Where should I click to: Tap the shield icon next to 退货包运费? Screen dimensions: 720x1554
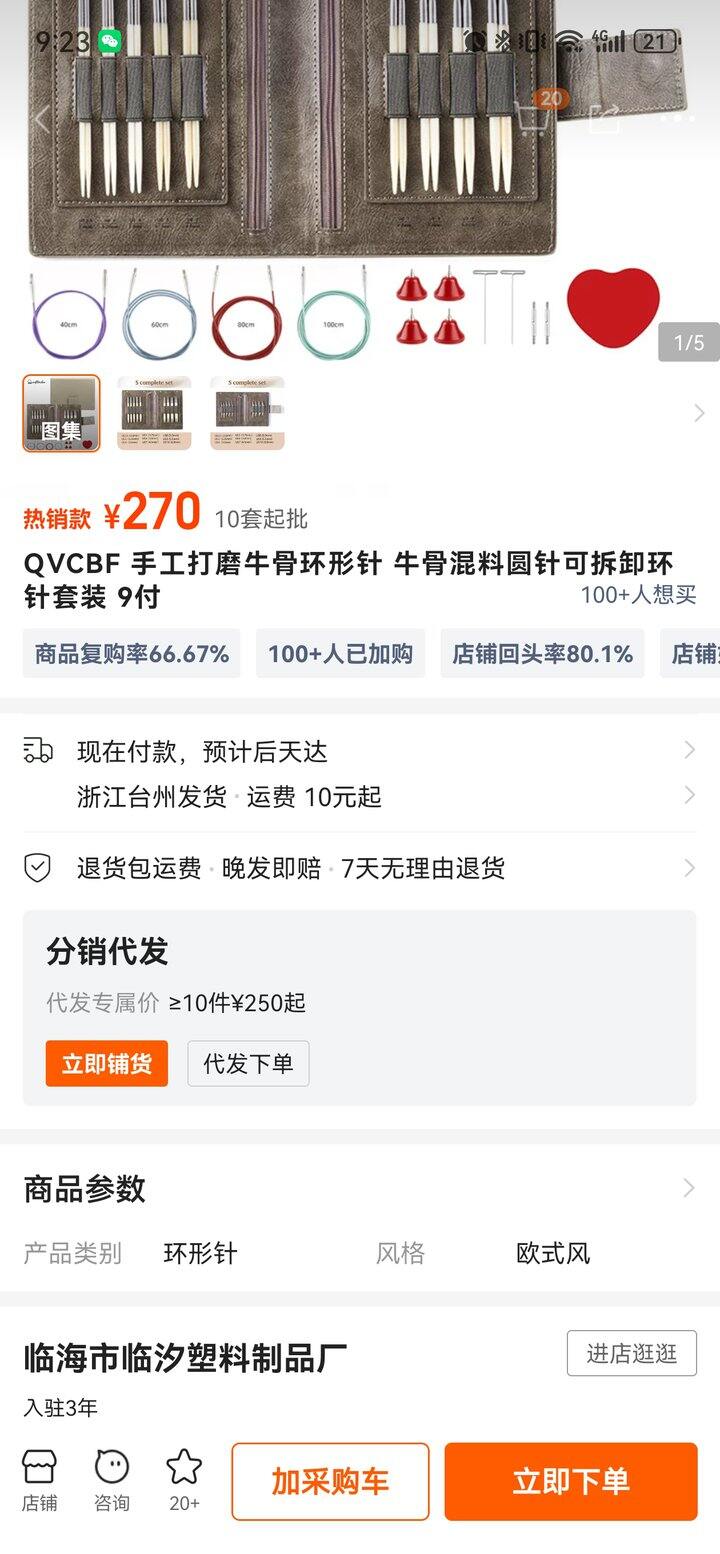pyautogui.click(x=40, y=869)
